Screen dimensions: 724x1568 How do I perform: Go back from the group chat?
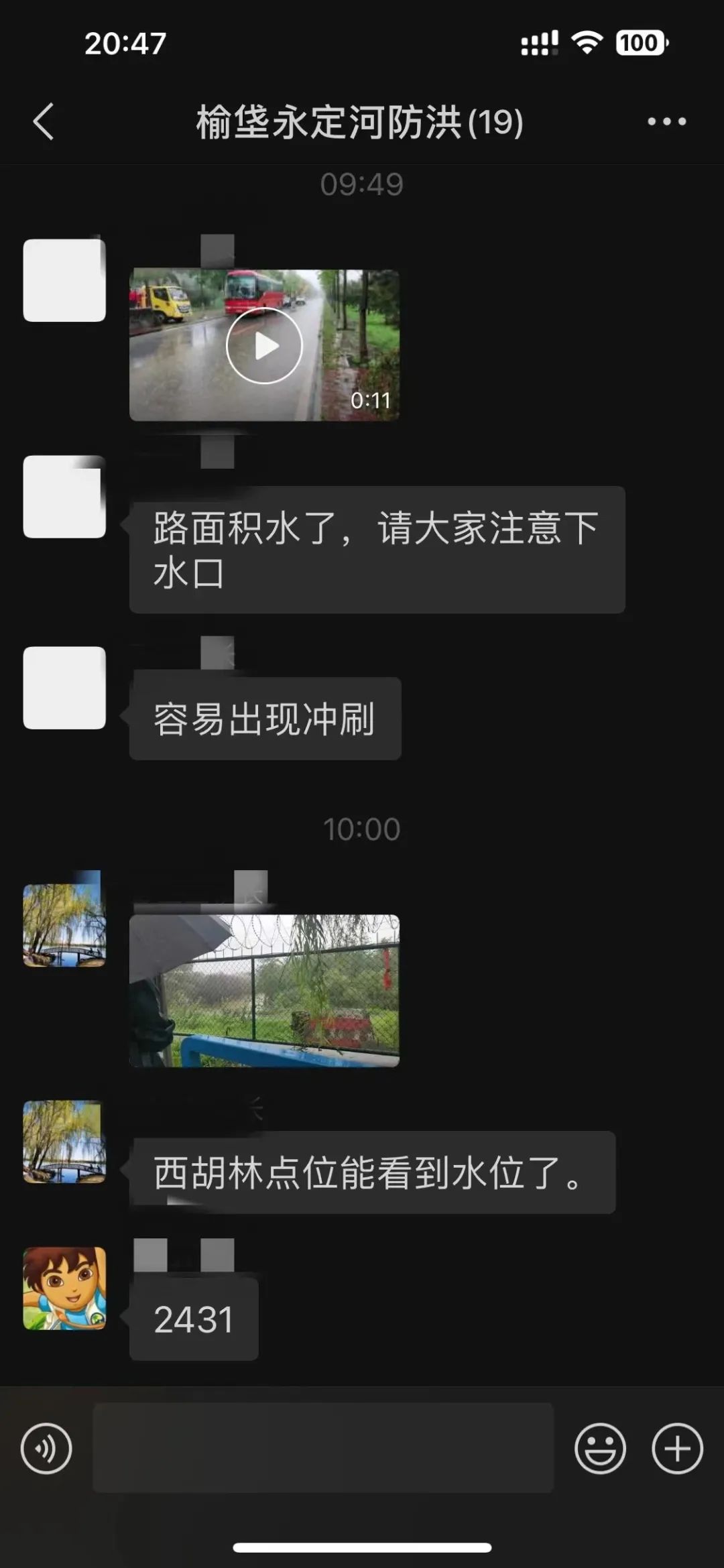44,122
